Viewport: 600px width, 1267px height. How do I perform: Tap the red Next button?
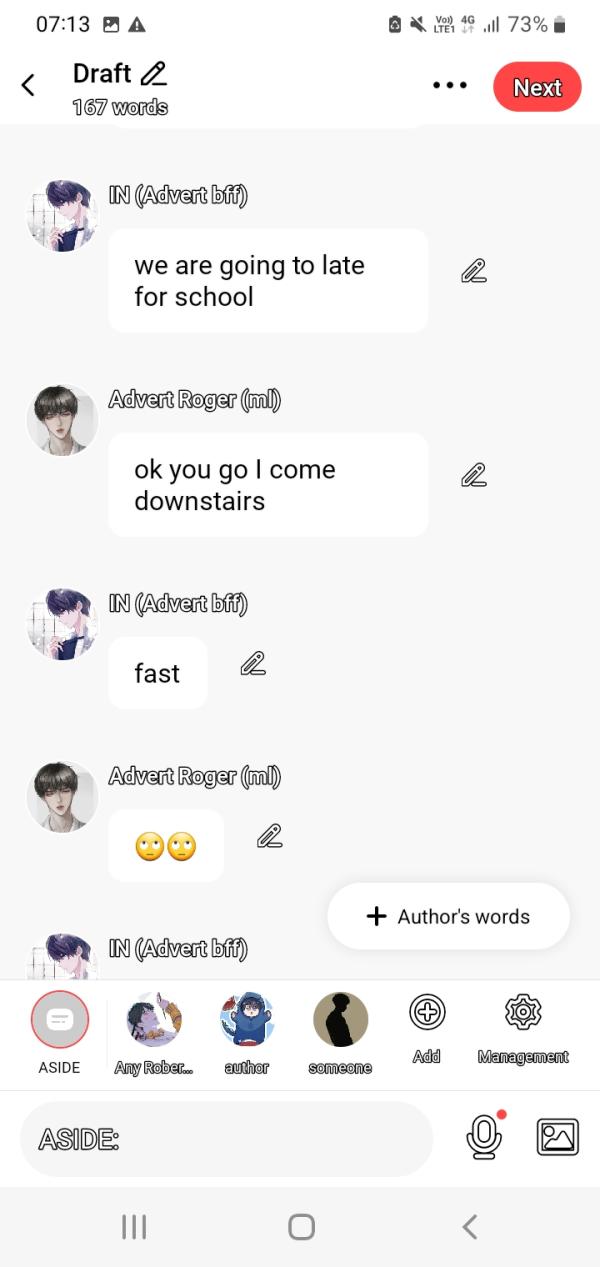click(537, 87)
